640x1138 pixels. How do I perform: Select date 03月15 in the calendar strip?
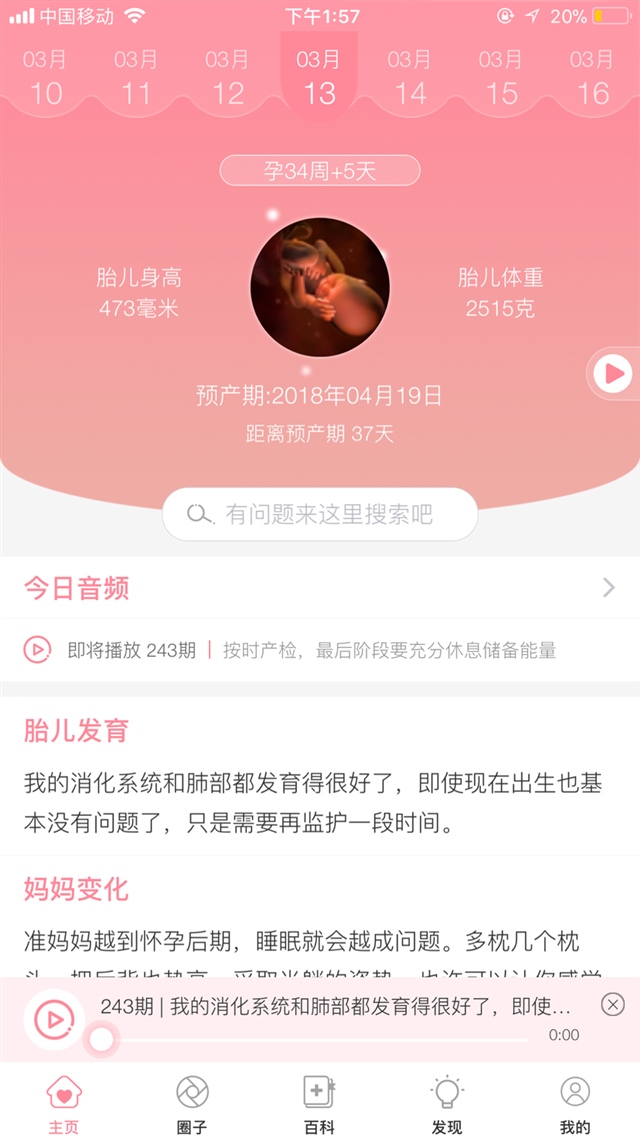pyautogui.click(x=501, y=78)
